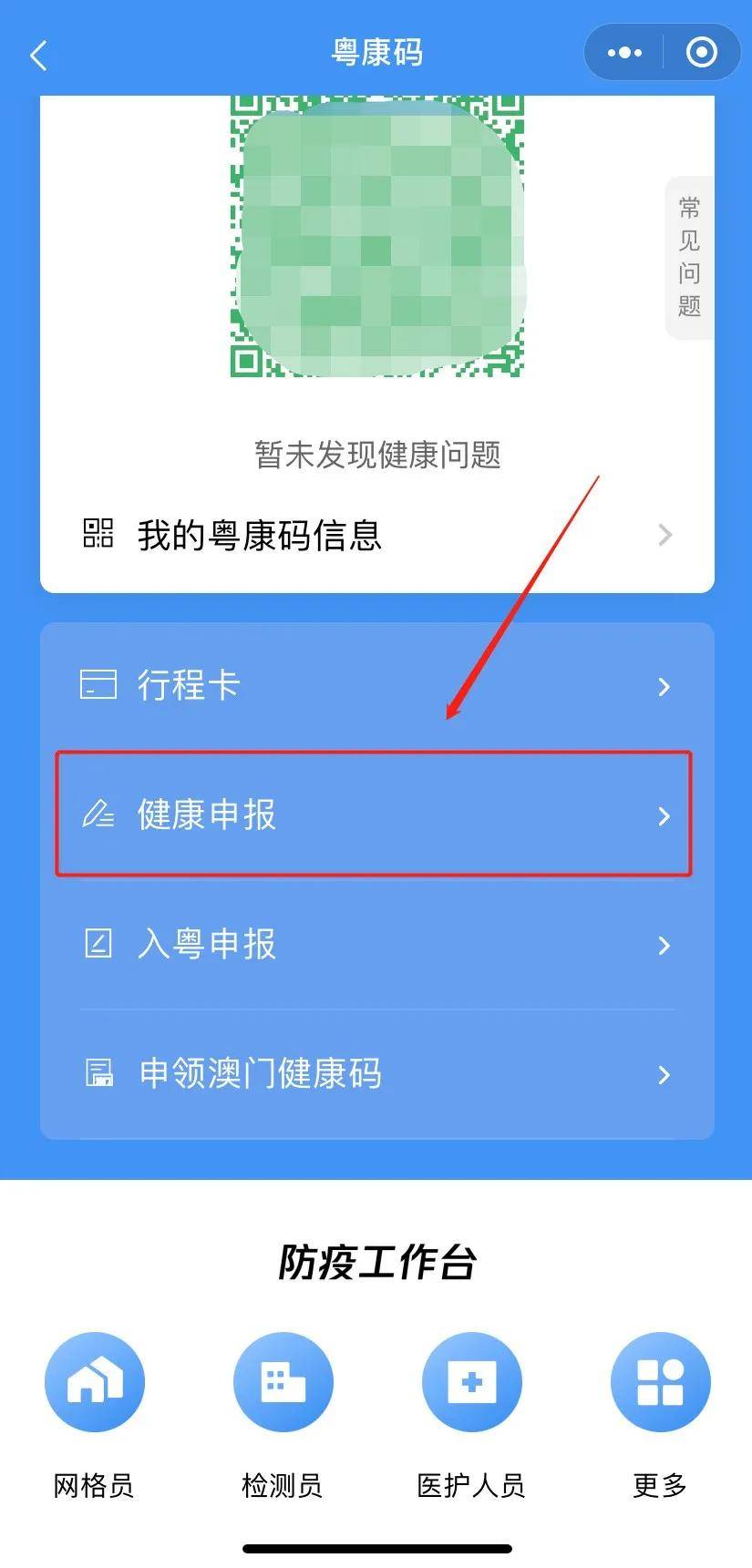The width and height of the screenshot is (752, 1568).
Task: Close the mini program via circle icon
Action: point(701,53)
